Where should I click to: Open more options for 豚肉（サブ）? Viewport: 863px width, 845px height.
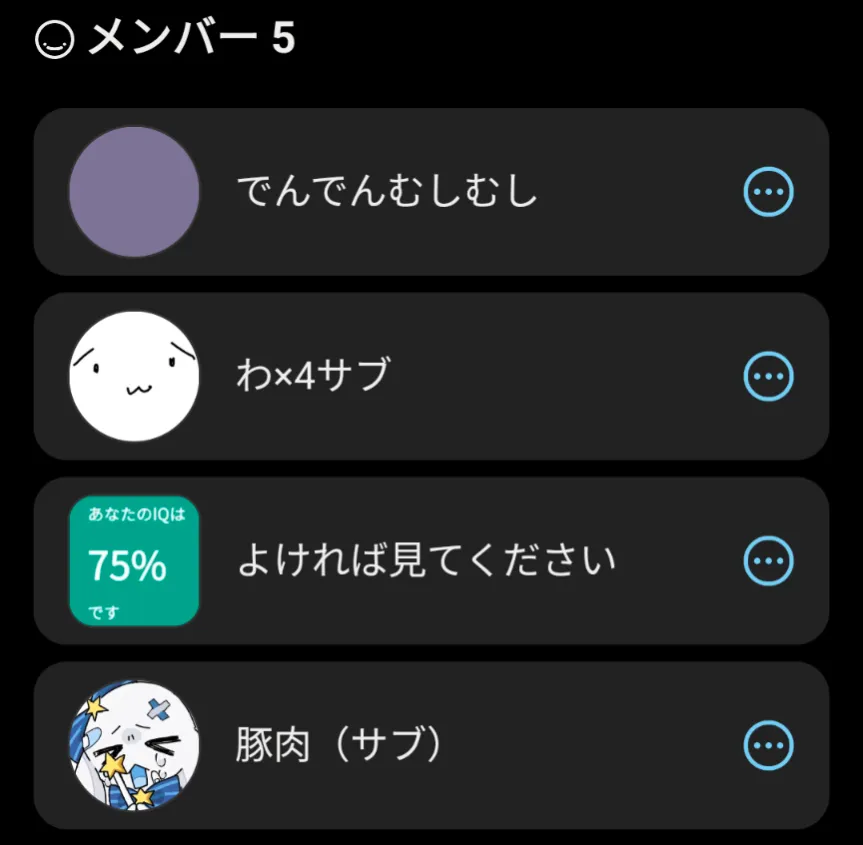(x=768, y=745)
